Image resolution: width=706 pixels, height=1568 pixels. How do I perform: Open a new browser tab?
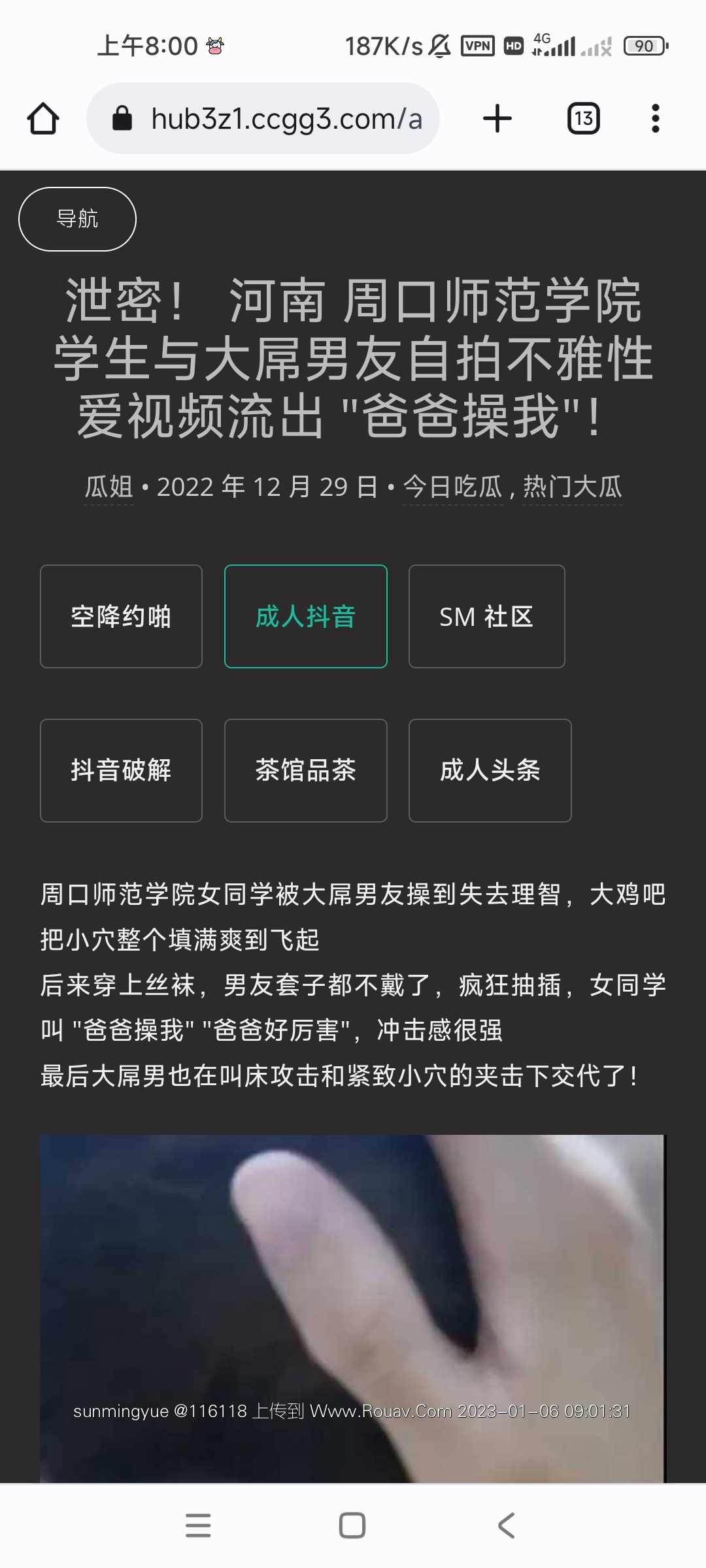(497, 119)
